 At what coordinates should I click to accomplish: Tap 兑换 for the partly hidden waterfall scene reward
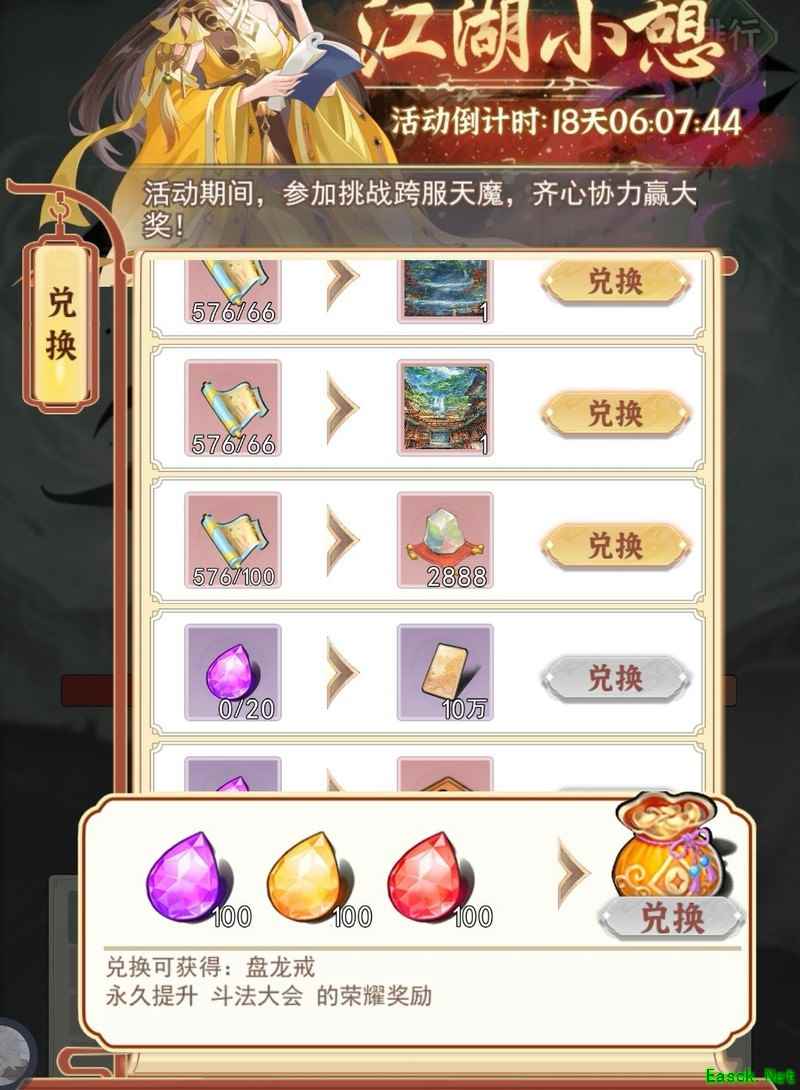(x=615, y=282)
